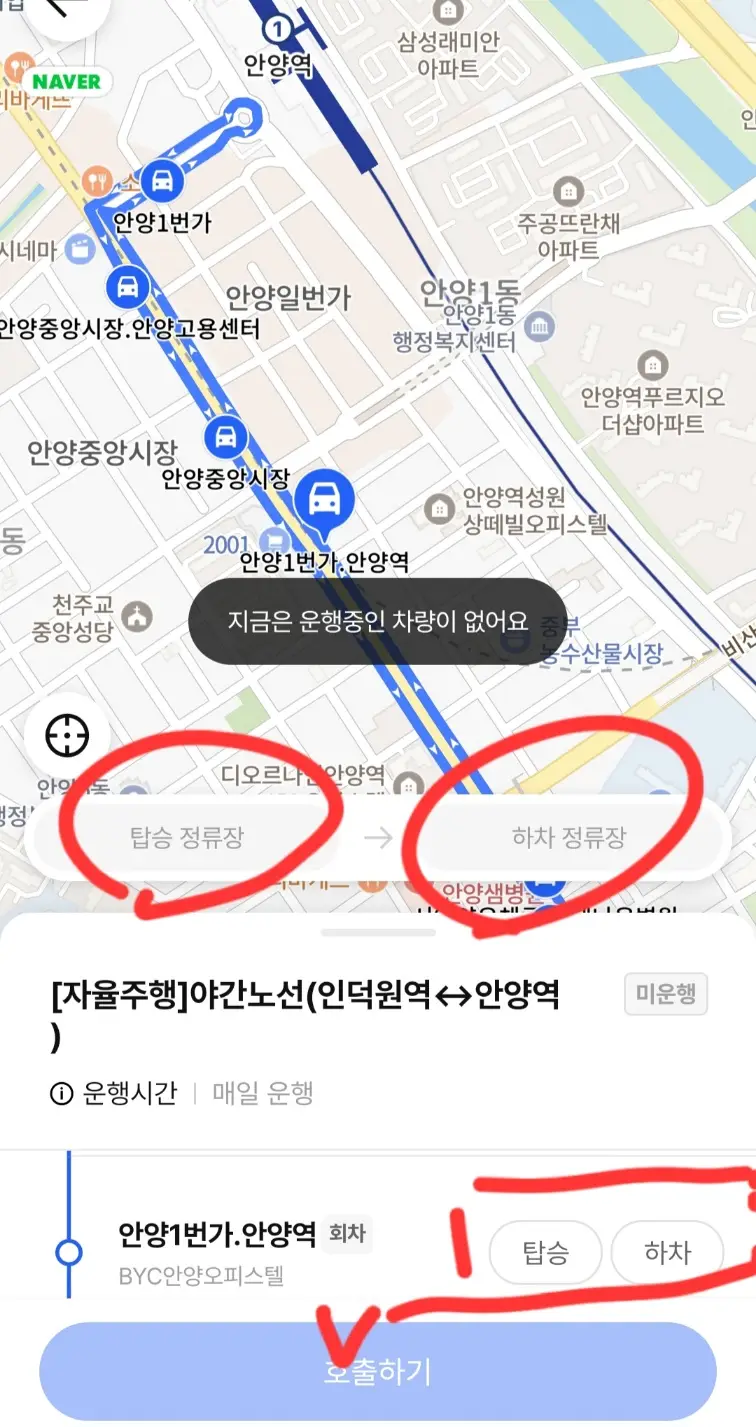Viewport: 756px width, 1427px height.
Task: Tap the bus icon near 안양중앙시장.안양고용센터
Action: click(x=127, y=287)
